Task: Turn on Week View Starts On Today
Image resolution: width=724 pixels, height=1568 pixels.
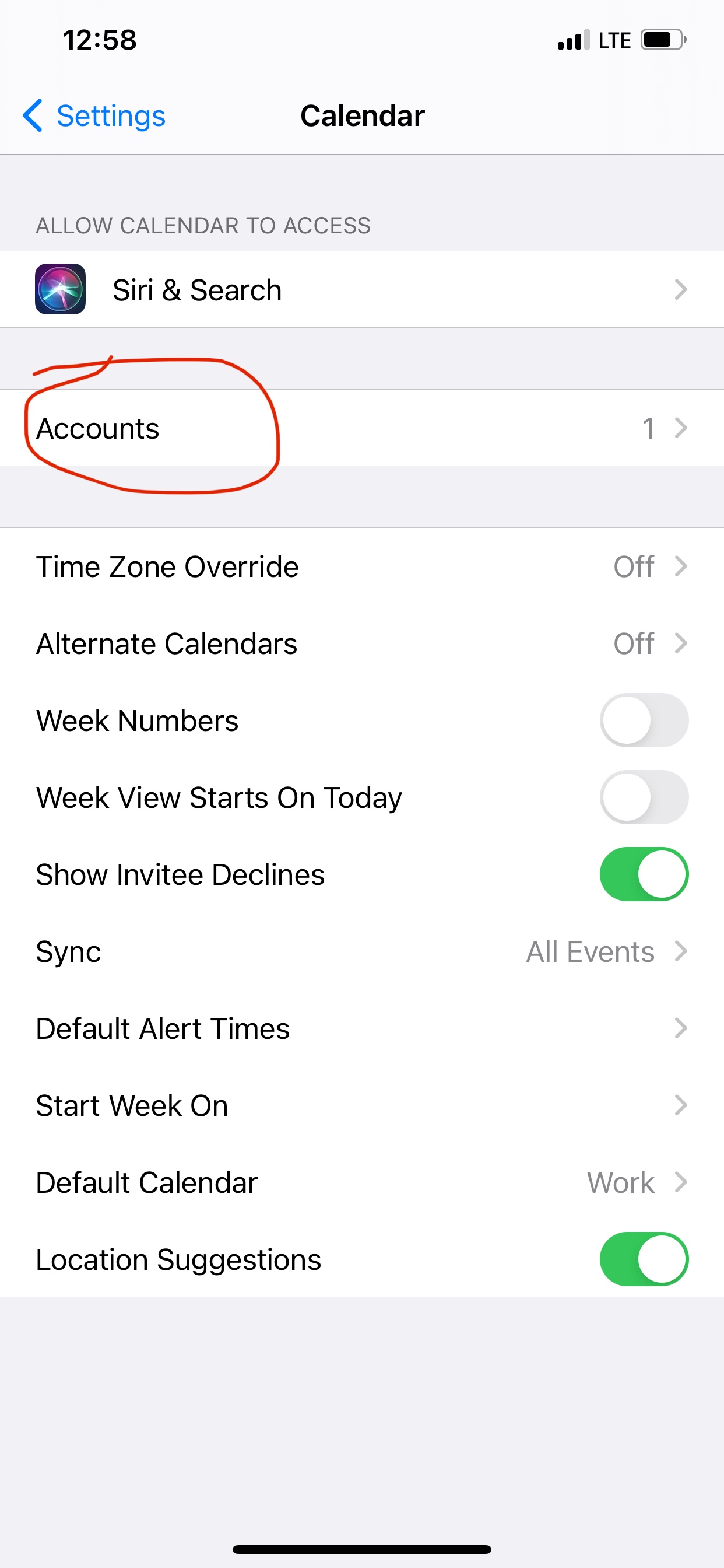Action: click(643, 797)
